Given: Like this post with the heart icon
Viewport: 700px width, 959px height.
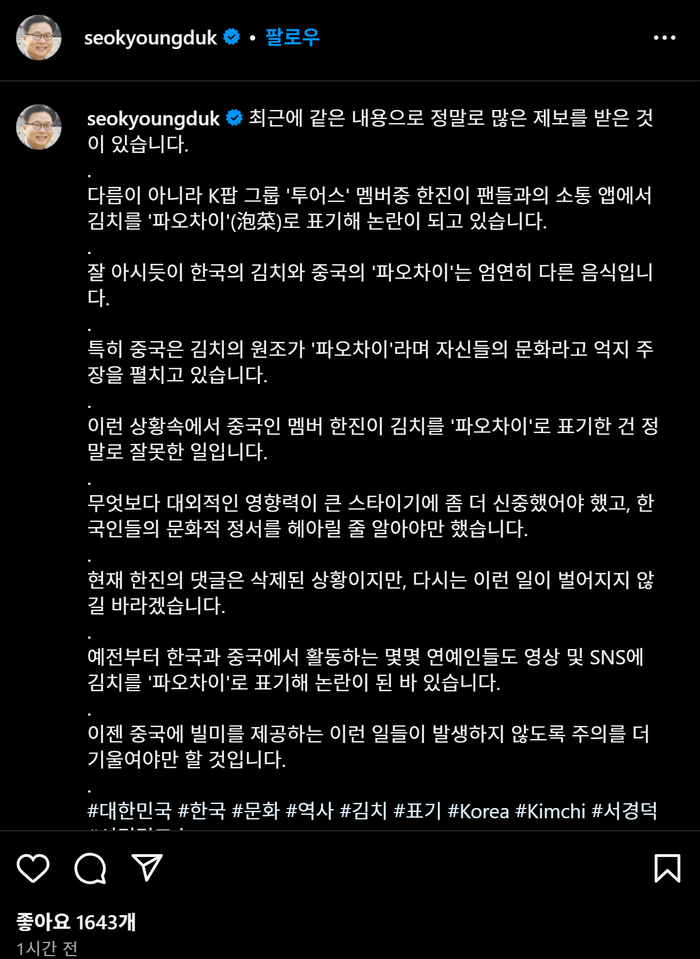Looking at the screenshot, I should click(x=33, y=867).
